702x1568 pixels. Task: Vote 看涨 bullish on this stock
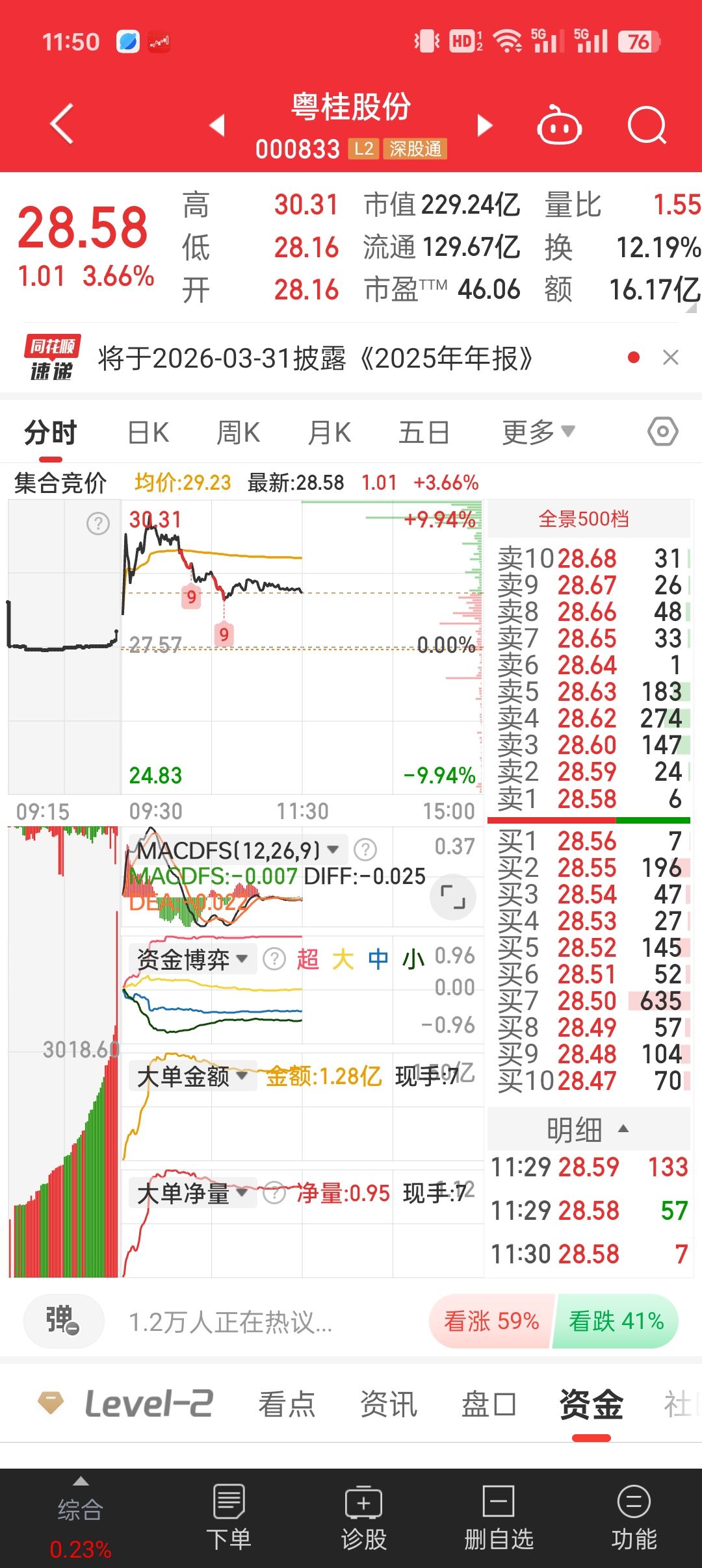tap(491, 1321)
